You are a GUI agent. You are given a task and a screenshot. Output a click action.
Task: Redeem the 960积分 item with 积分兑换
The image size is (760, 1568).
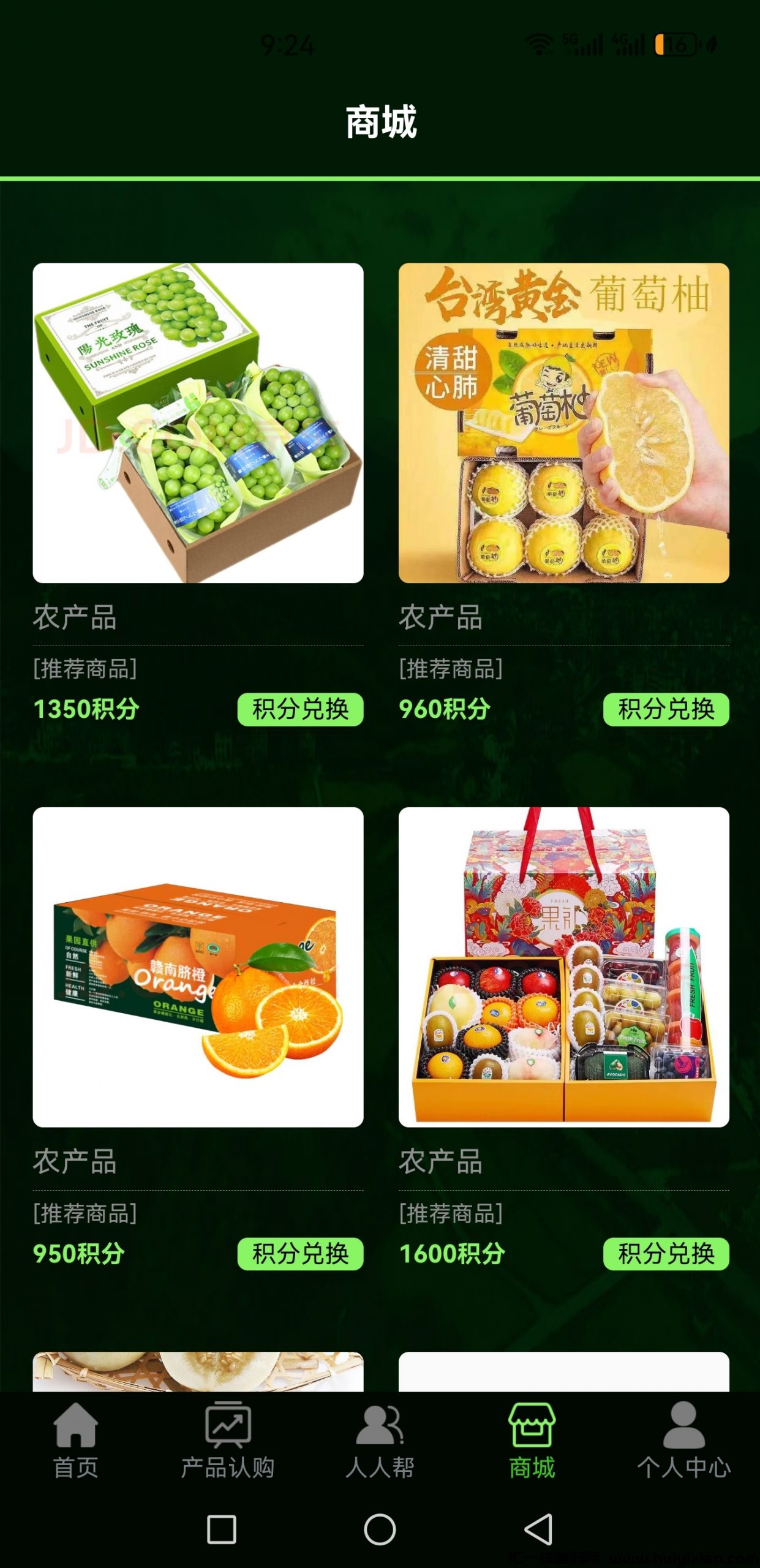click(666, 709)
